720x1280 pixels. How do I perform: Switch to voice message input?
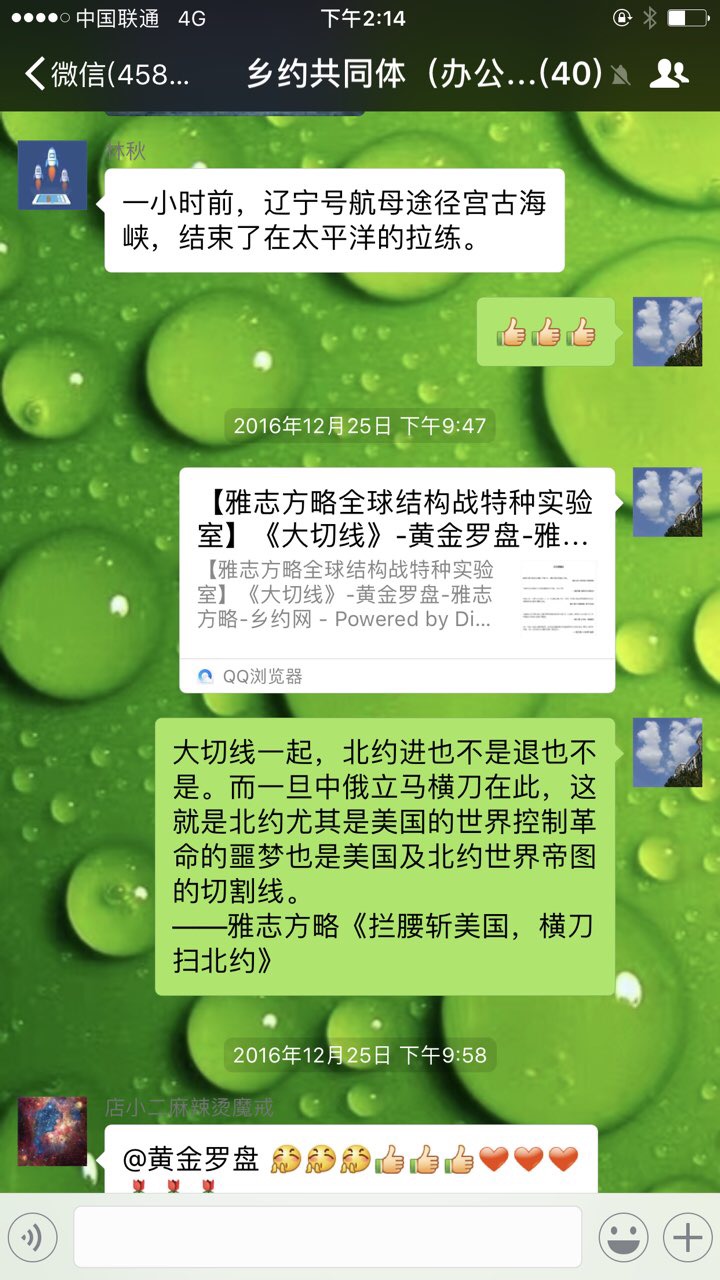[x=32, y=1238]
